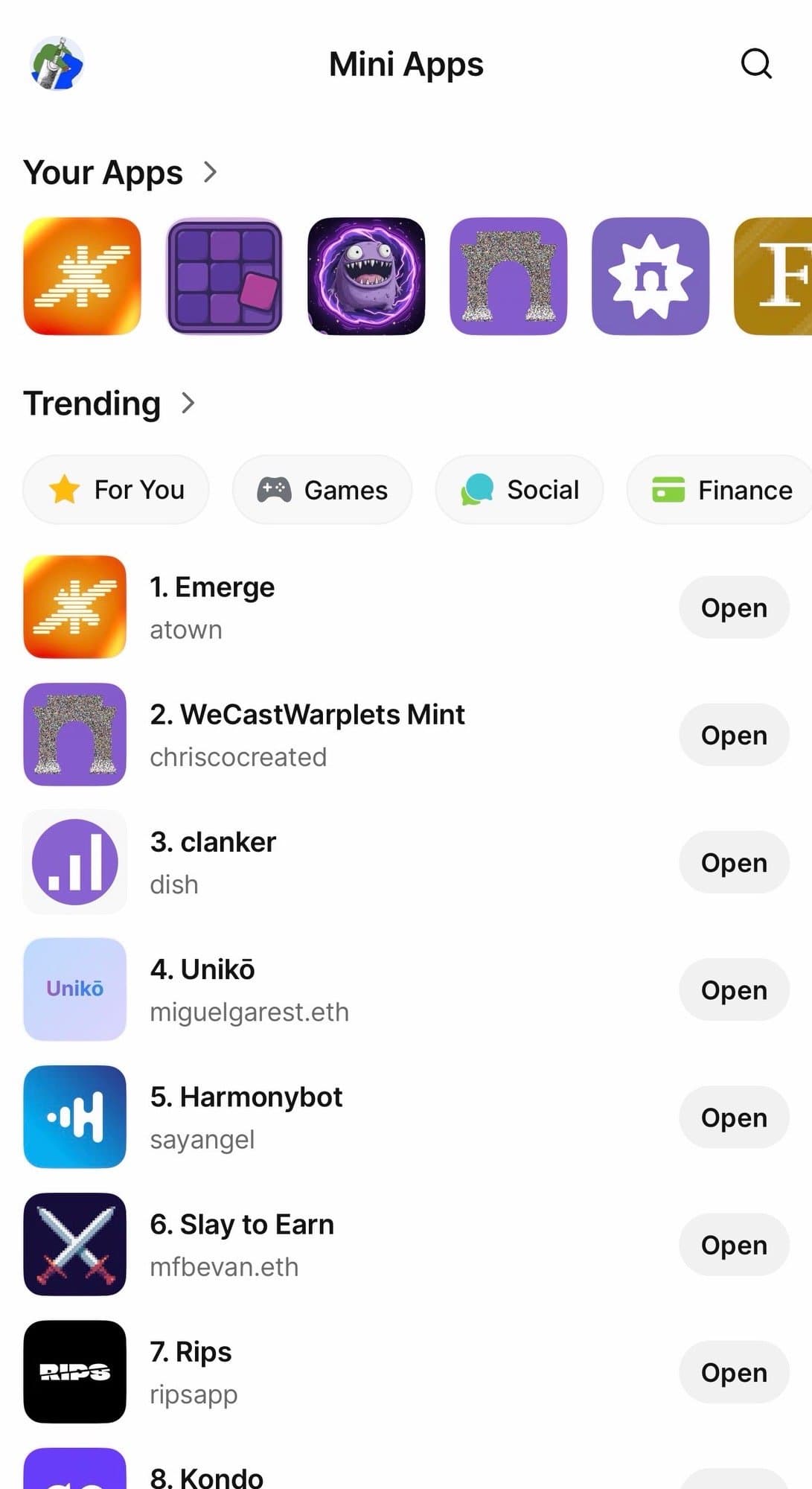Viewport: 812px width, 1489px height.
Task: View the Unikō app listing
Action: tap(202, 969)
